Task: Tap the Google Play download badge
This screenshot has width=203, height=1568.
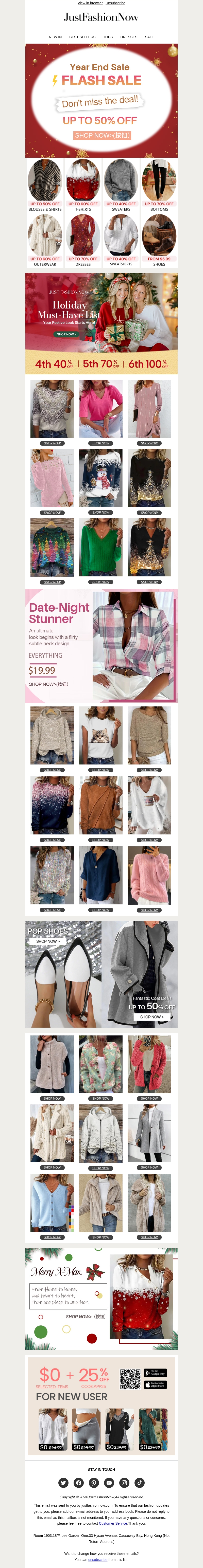Action: click(155, 1373)
